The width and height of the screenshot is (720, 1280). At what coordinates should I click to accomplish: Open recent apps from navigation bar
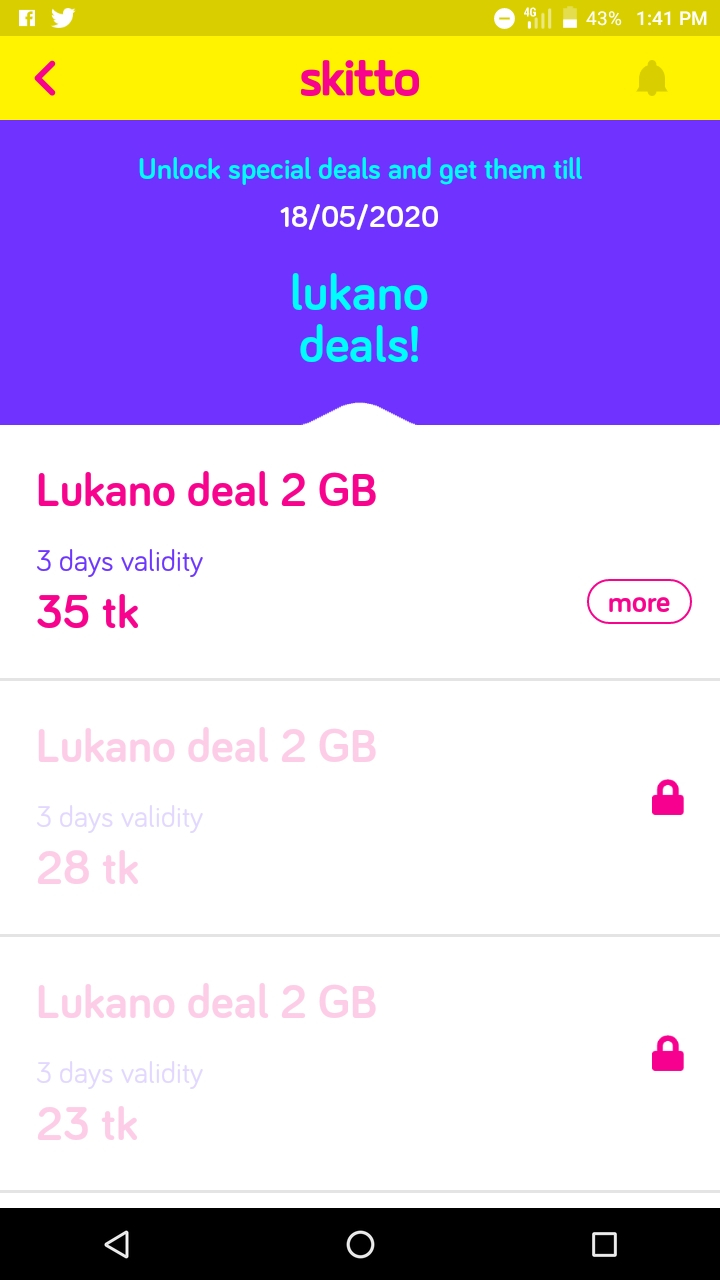(x=603, y=1244)
